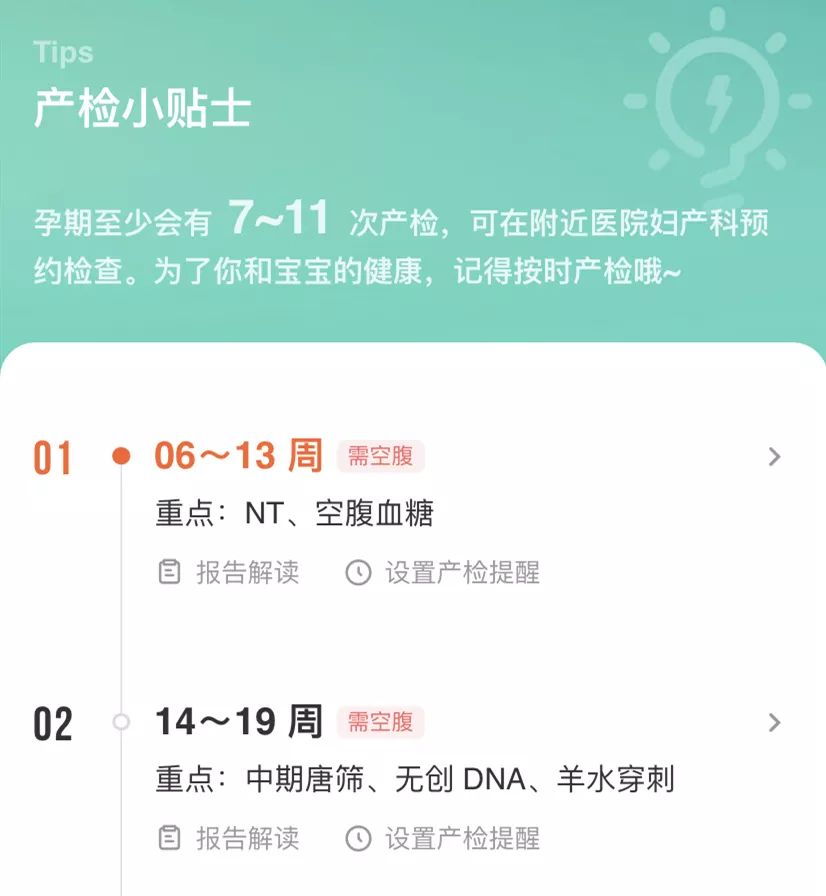
Task: Set 产检提醒 for 14～19 周 checkup
Action: coord(443,838)
